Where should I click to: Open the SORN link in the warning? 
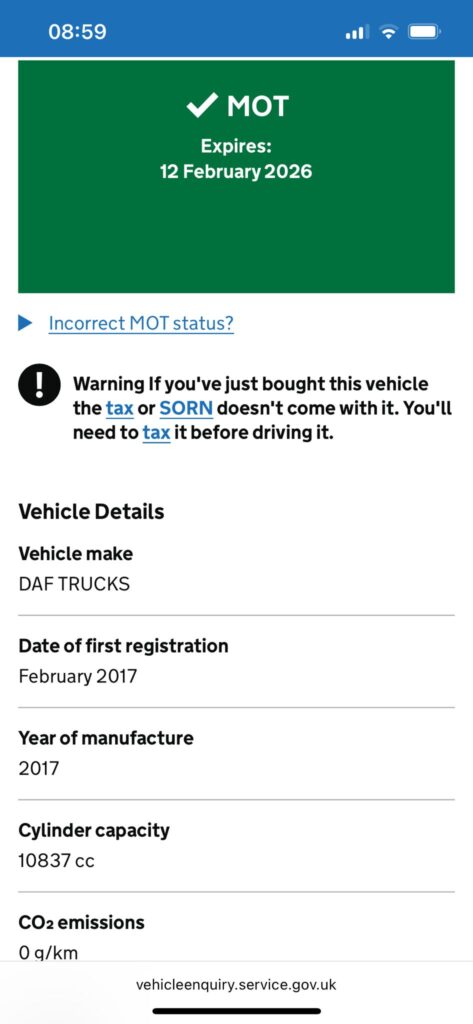point(186,409)
